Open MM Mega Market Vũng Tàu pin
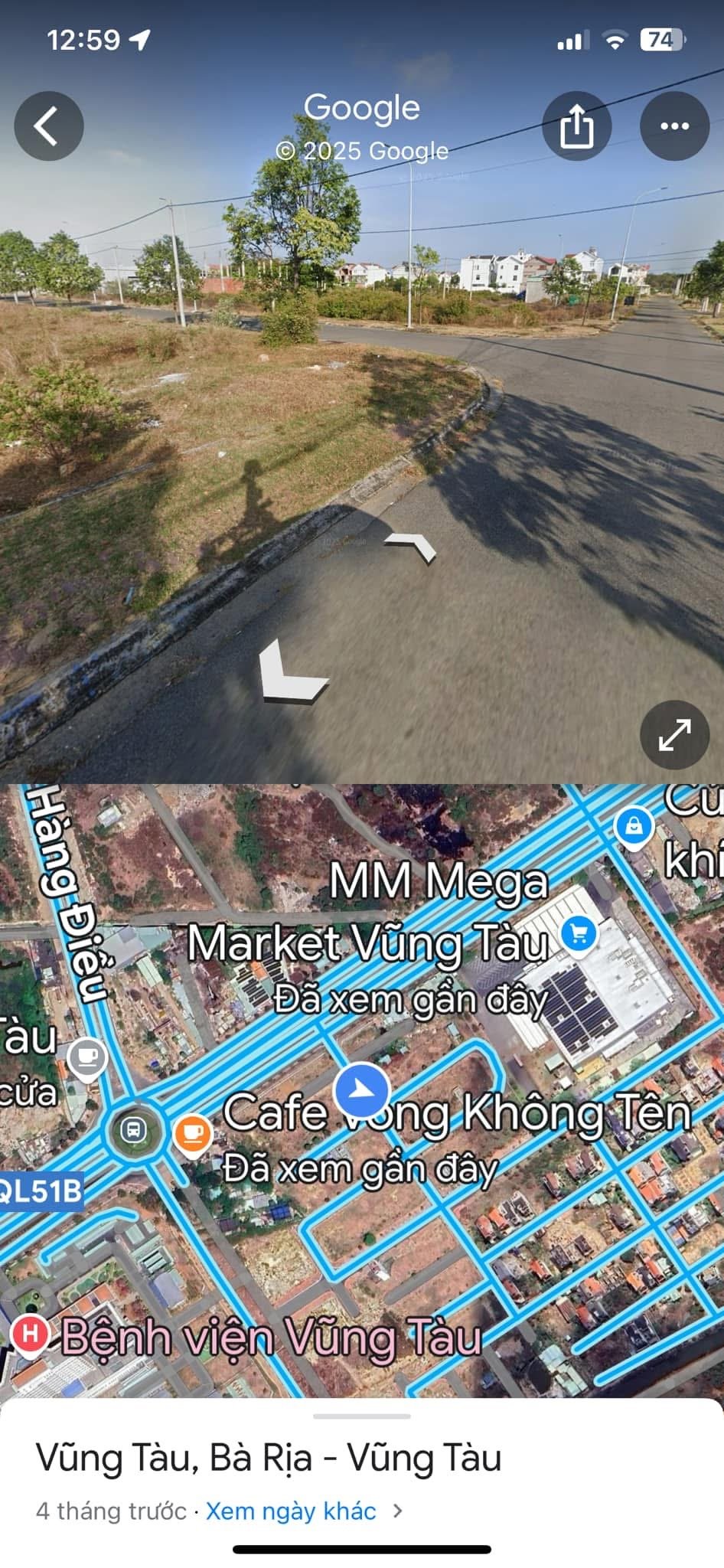 579,935
